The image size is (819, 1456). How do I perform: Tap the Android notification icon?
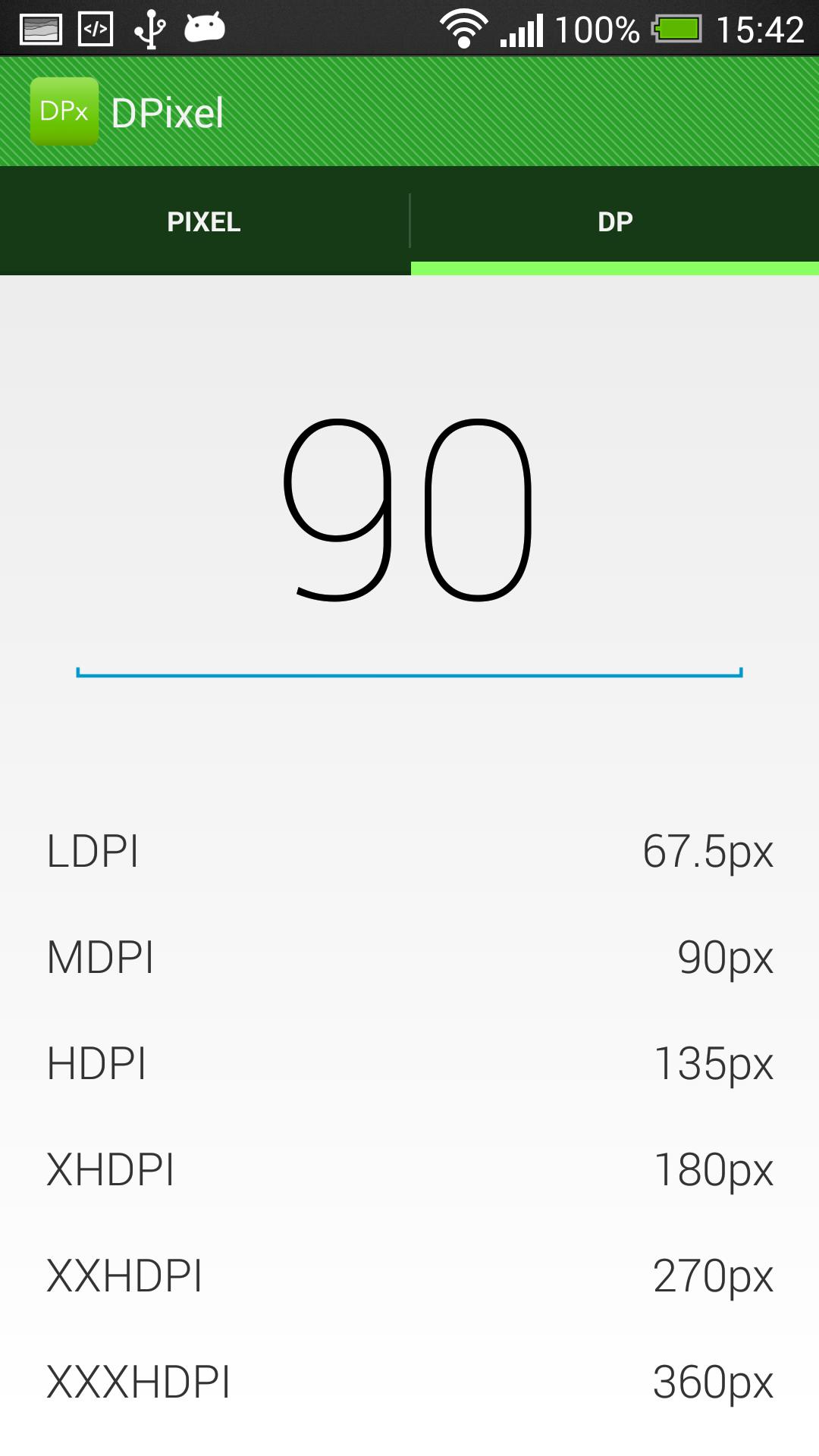point(203,29)
